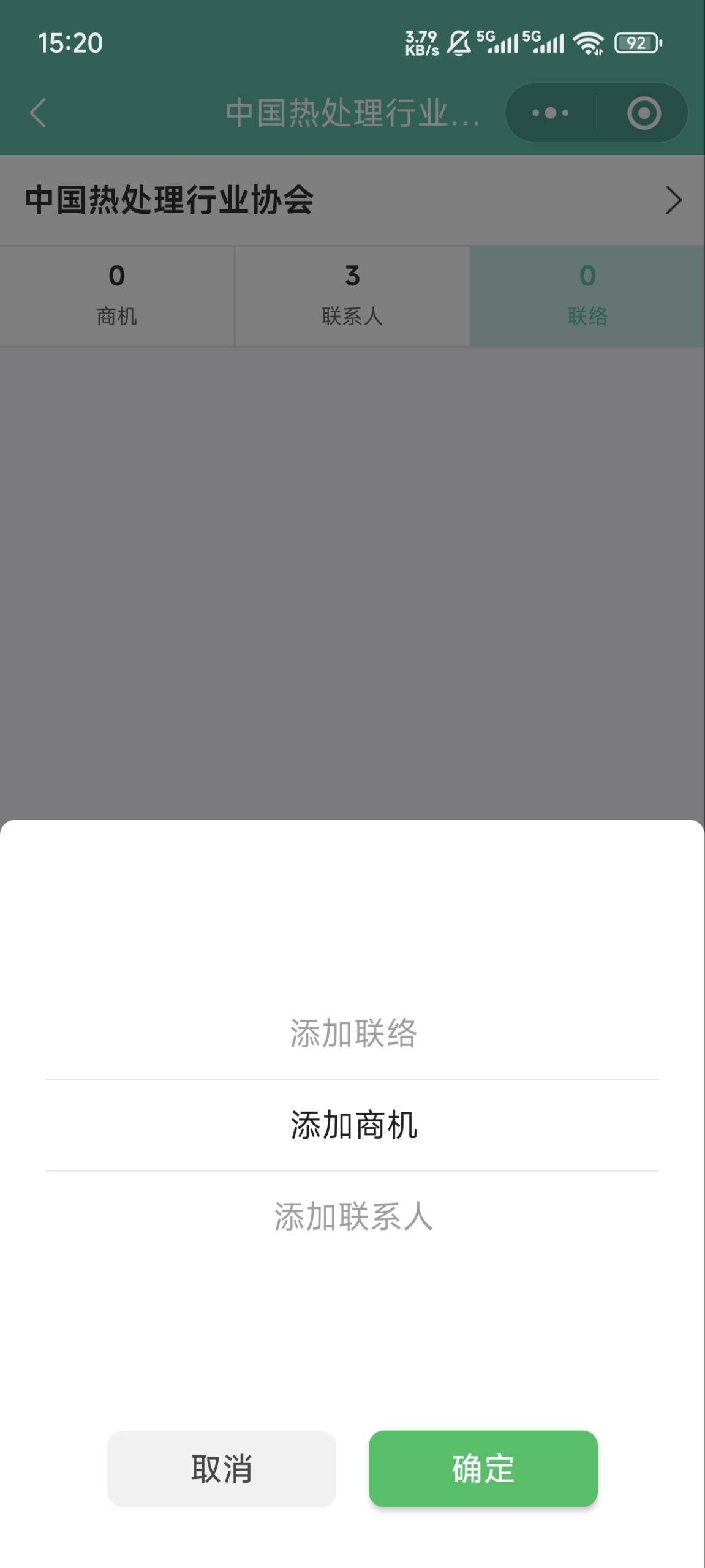Close the mini program via the circle icon
Viewport: 705px width, 1568px height.
644,113
